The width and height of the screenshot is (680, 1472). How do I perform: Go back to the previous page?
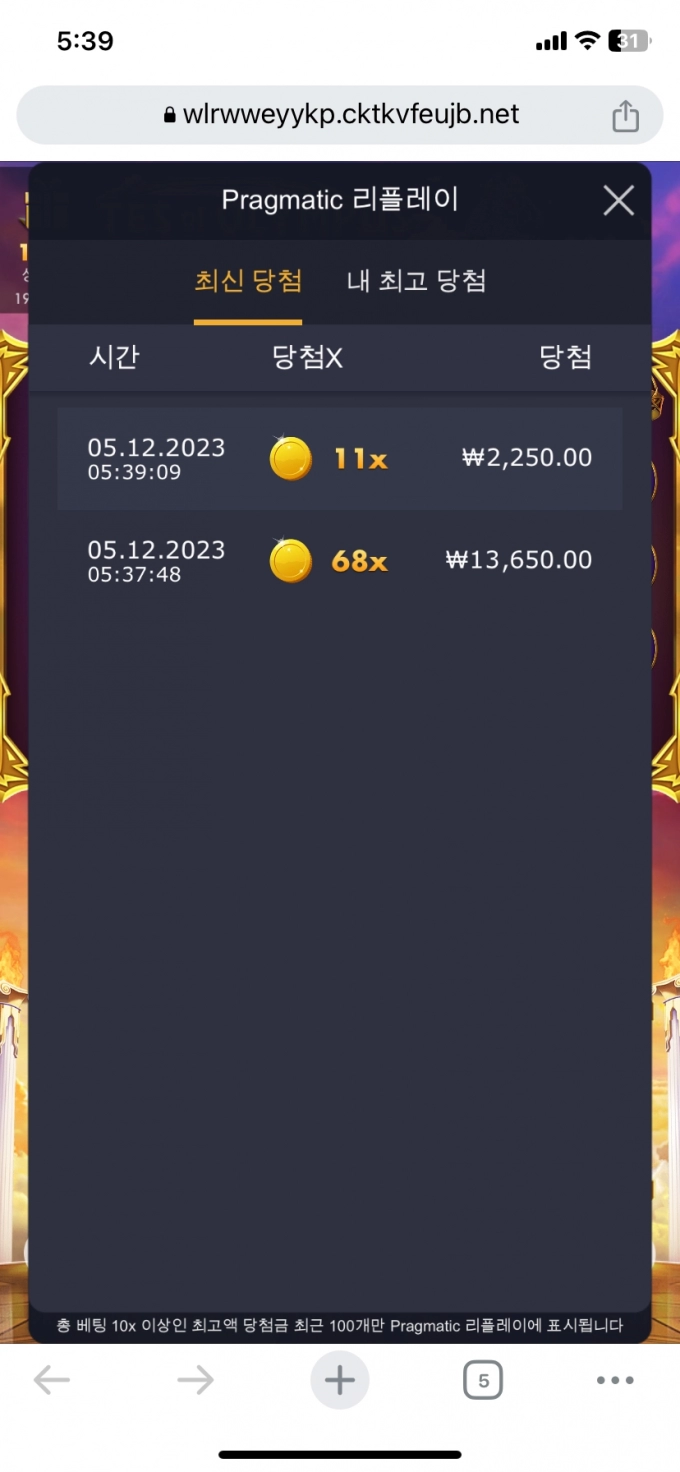pos(52,1381)
